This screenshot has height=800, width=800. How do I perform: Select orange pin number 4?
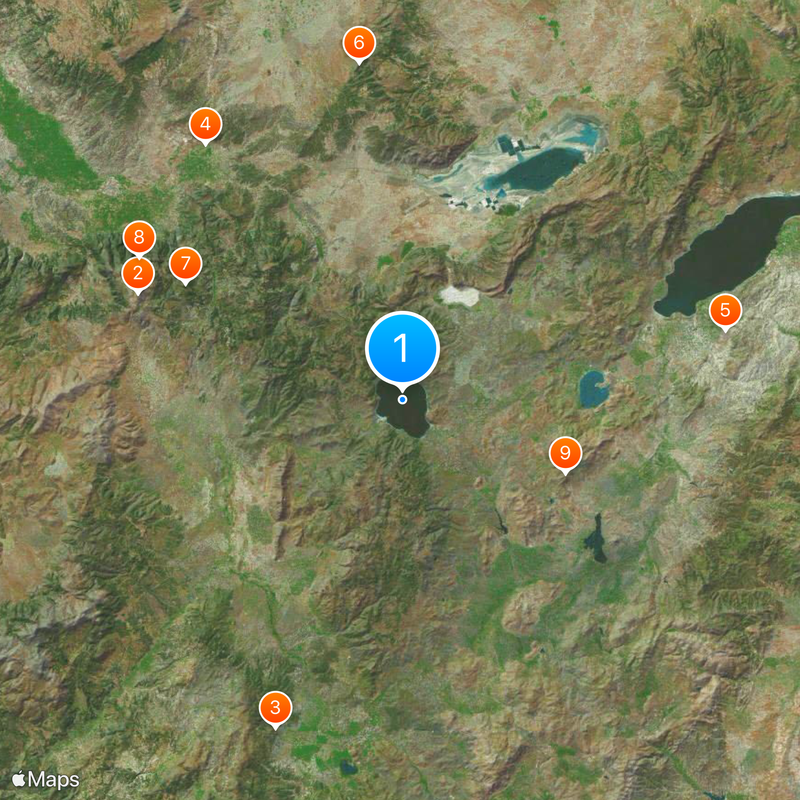pos(205,125)
